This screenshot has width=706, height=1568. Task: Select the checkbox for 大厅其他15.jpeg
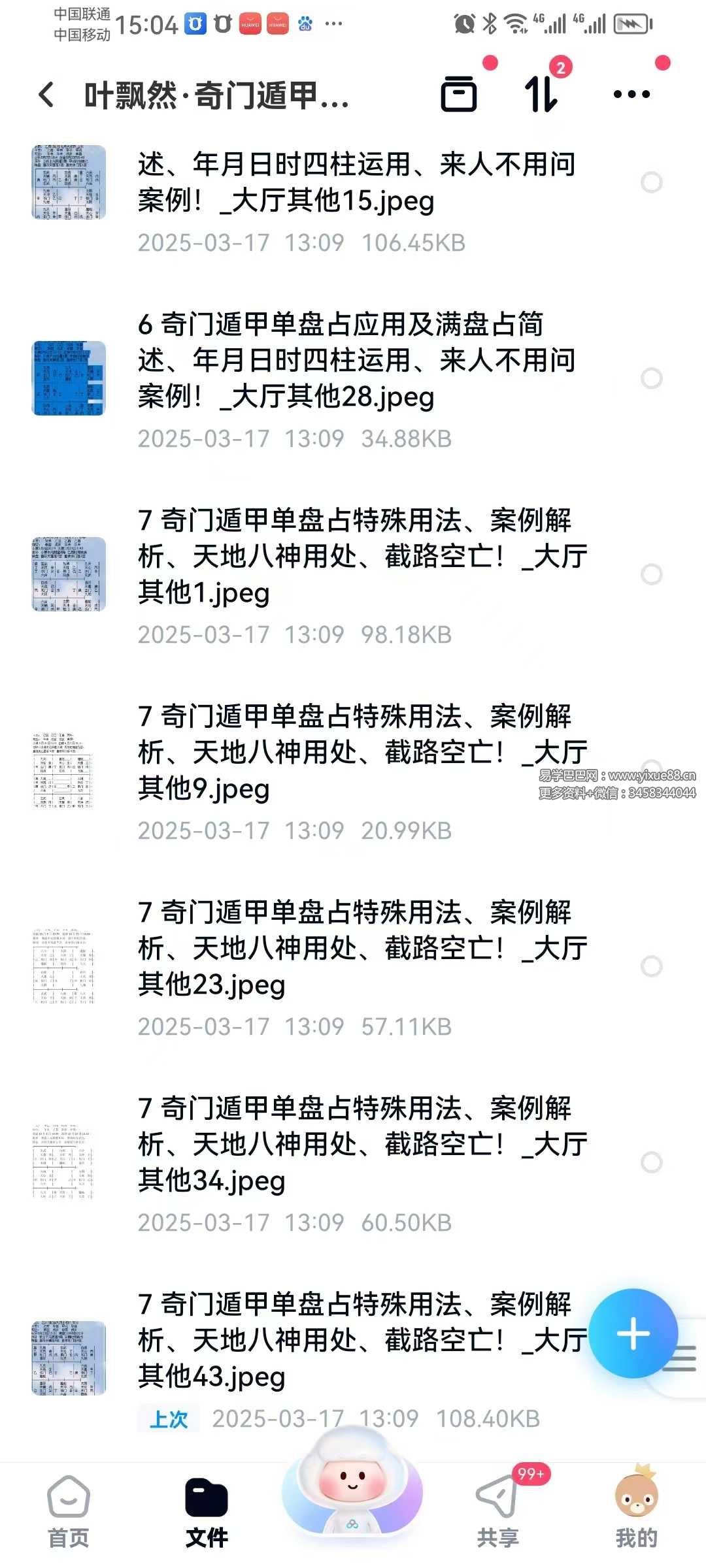point(651,182)
